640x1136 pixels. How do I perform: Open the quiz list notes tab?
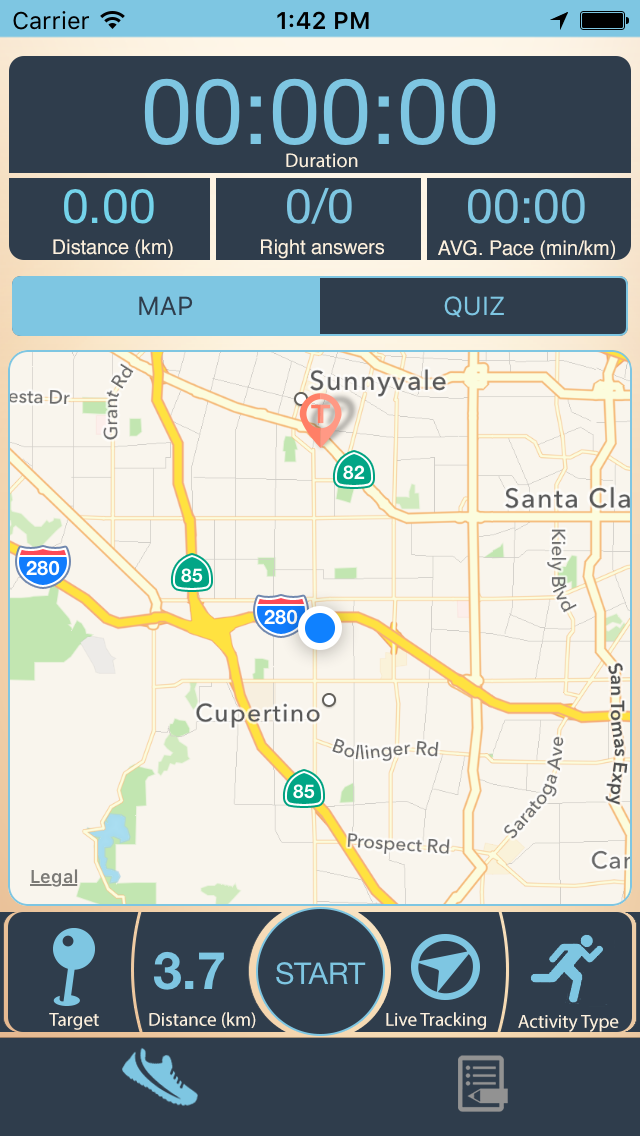tap(481, 1084)
